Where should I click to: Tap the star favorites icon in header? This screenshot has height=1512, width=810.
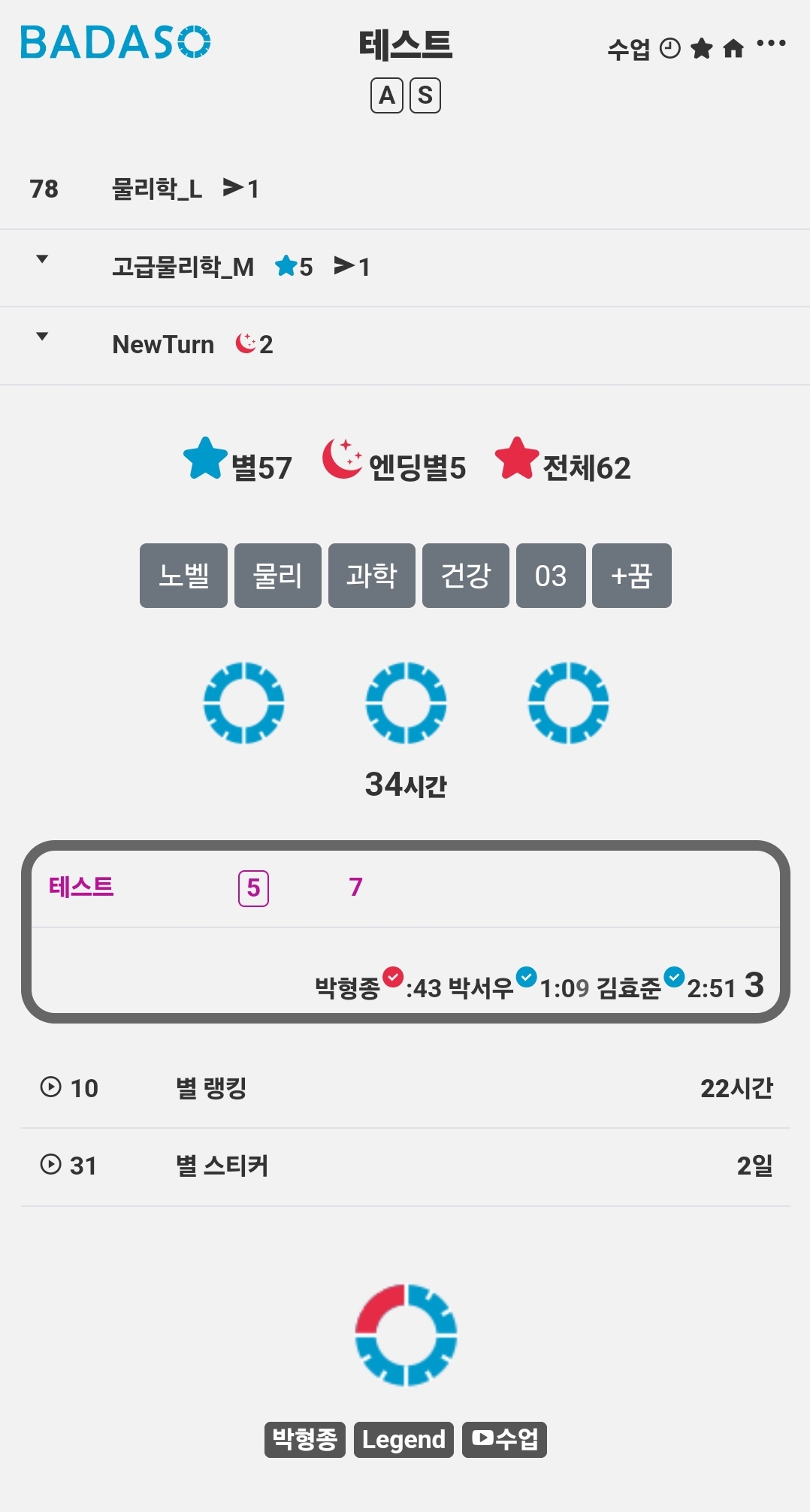pos(701,49)
